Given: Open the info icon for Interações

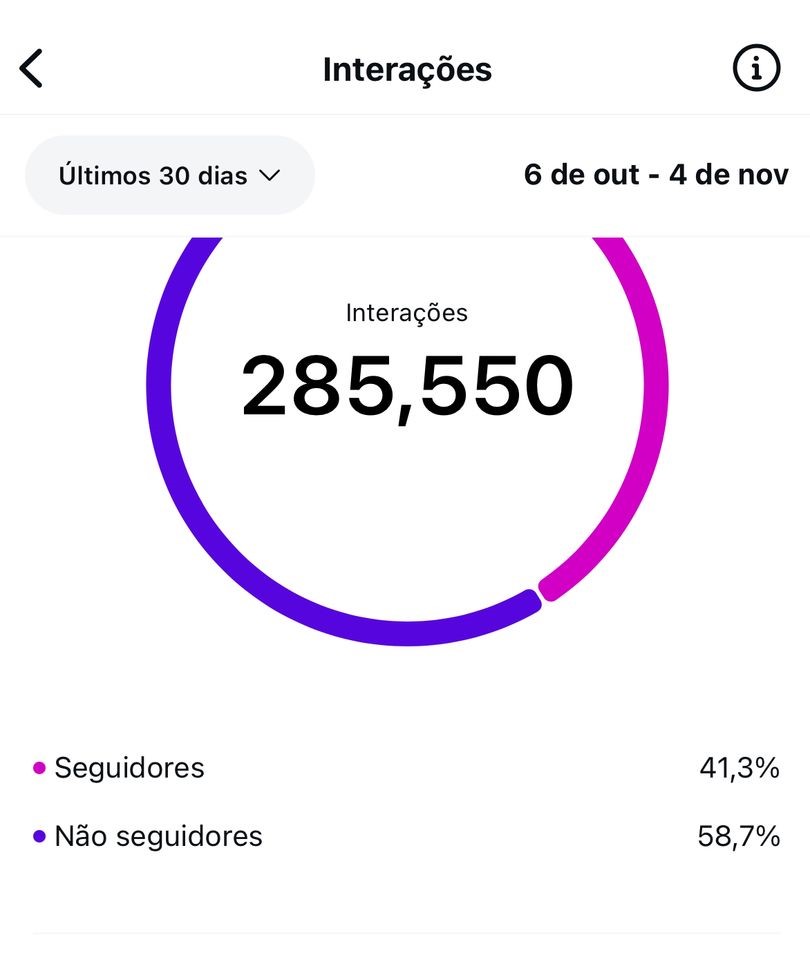Looking at the screenshot, I should (757, 69).
